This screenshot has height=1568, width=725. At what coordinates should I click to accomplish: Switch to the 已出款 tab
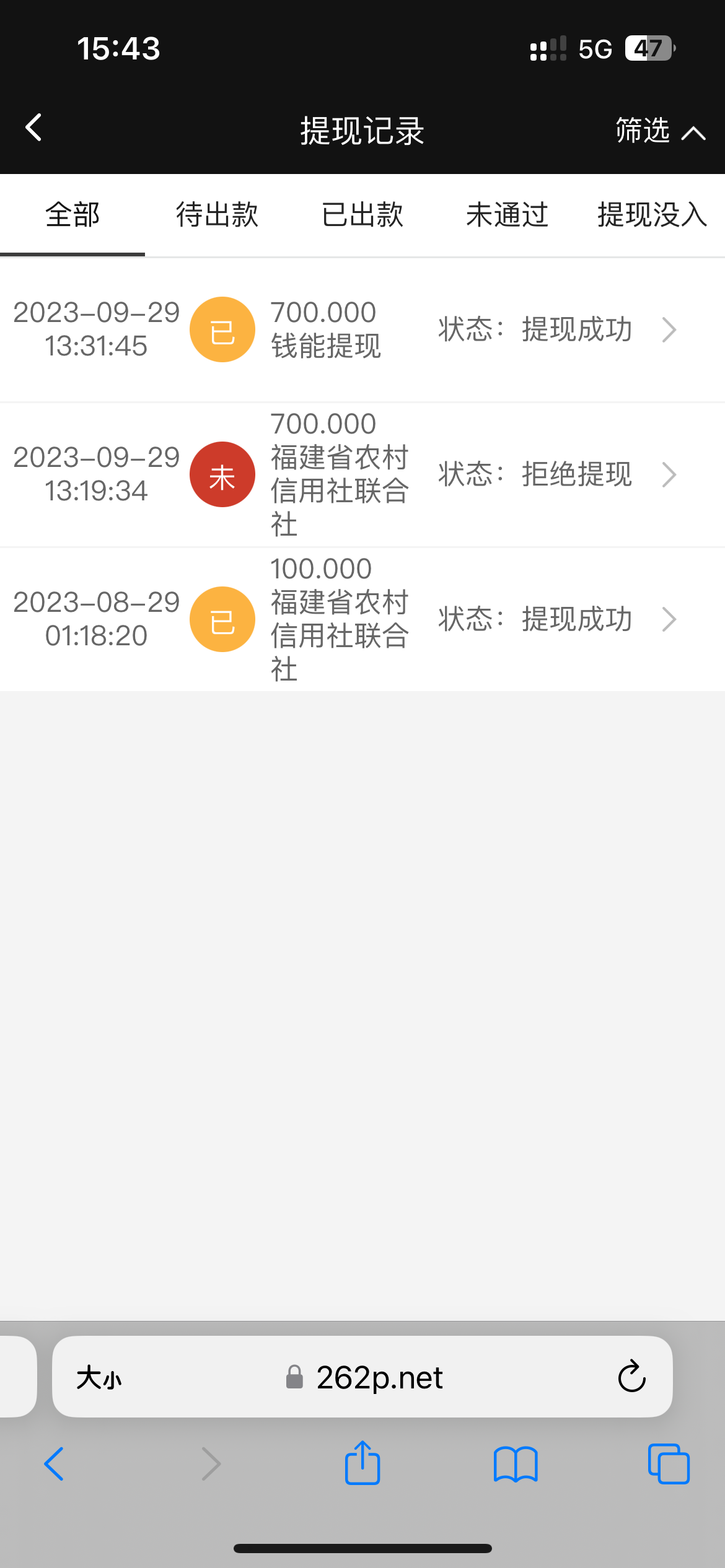362,215
